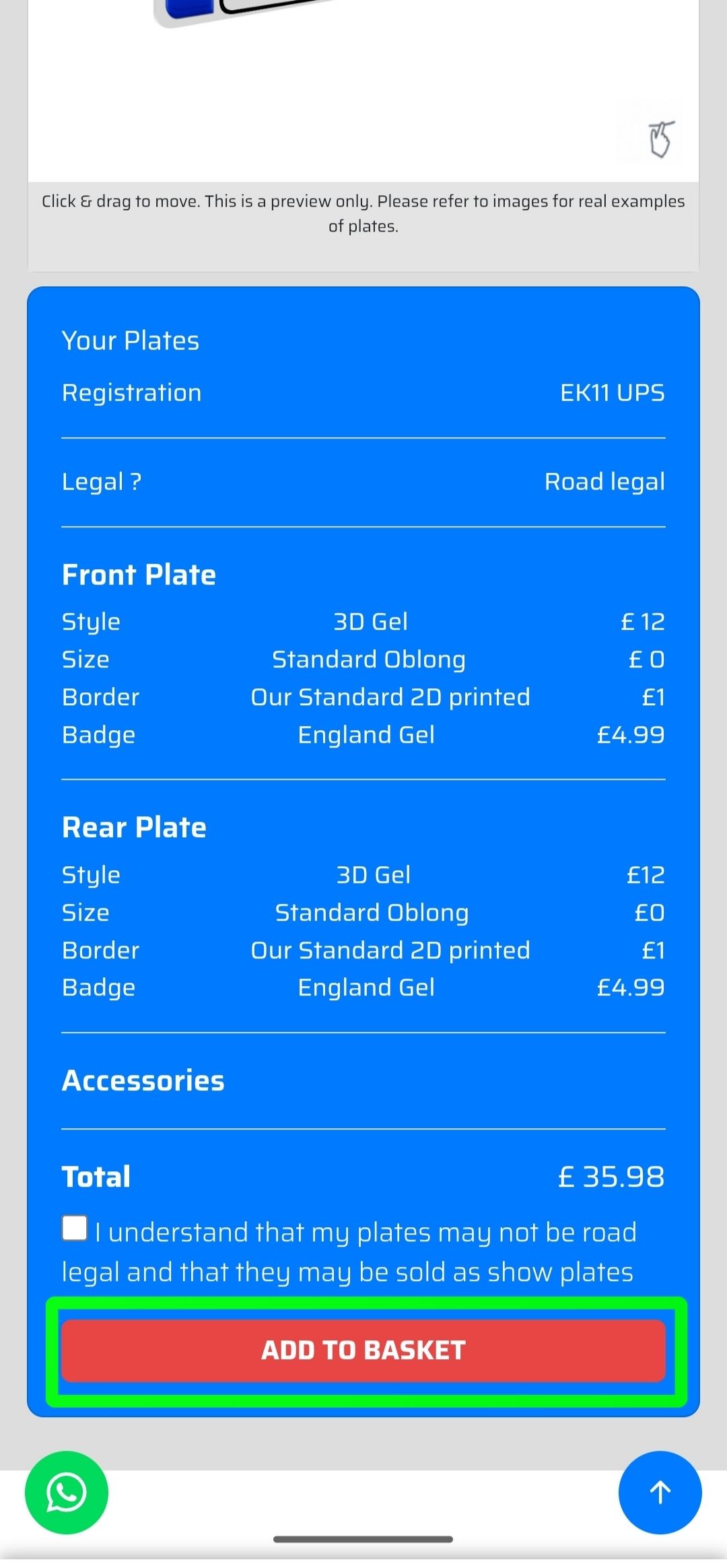Viewport: 727px width, 1568px height.
Task: Click the 'Road legal' status text
Action: pyautogui.click(x=604, y=481)
